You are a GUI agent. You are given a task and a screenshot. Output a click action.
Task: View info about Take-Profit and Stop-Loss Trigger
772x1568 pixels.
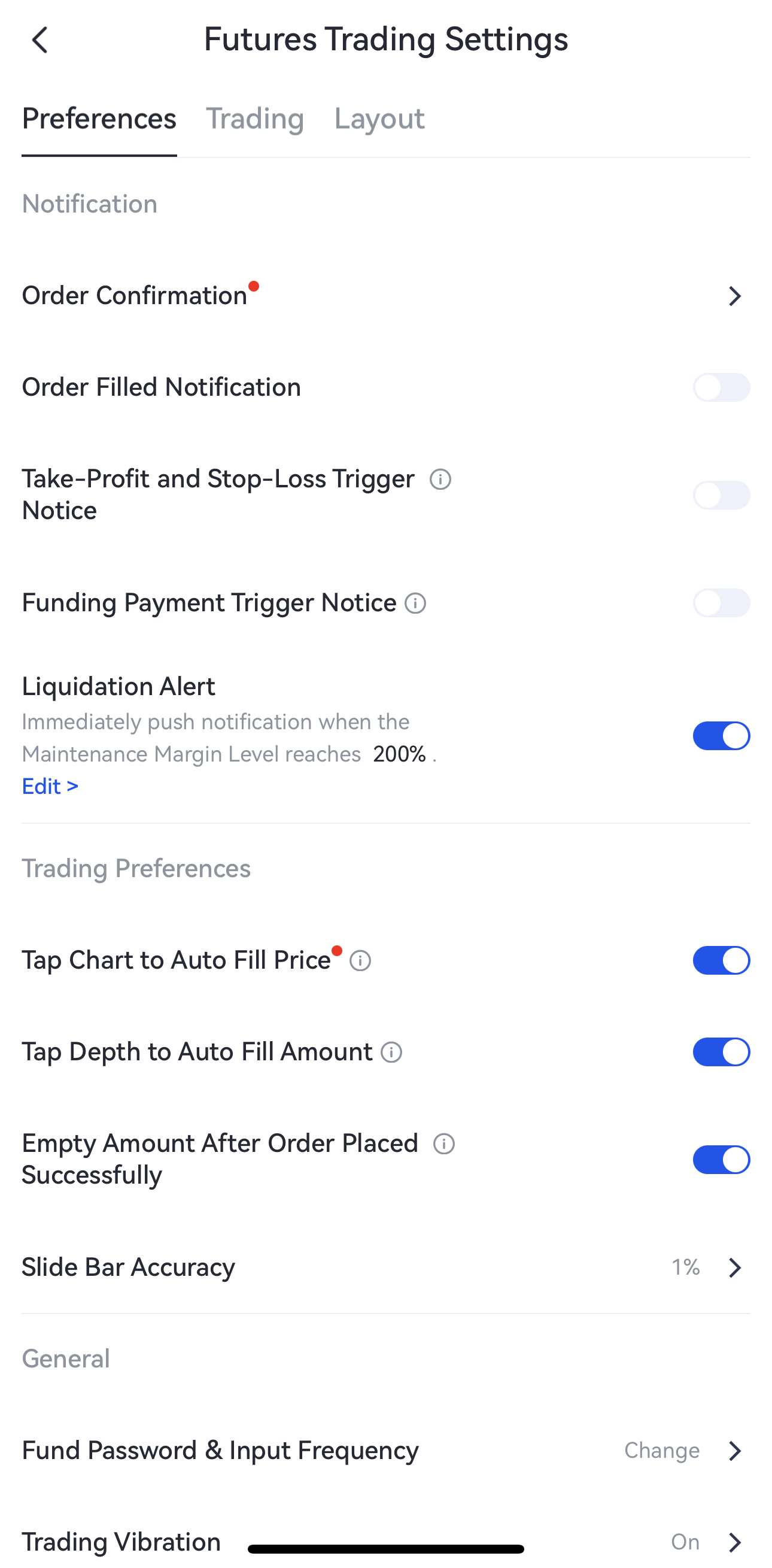(x=440, y=480)
